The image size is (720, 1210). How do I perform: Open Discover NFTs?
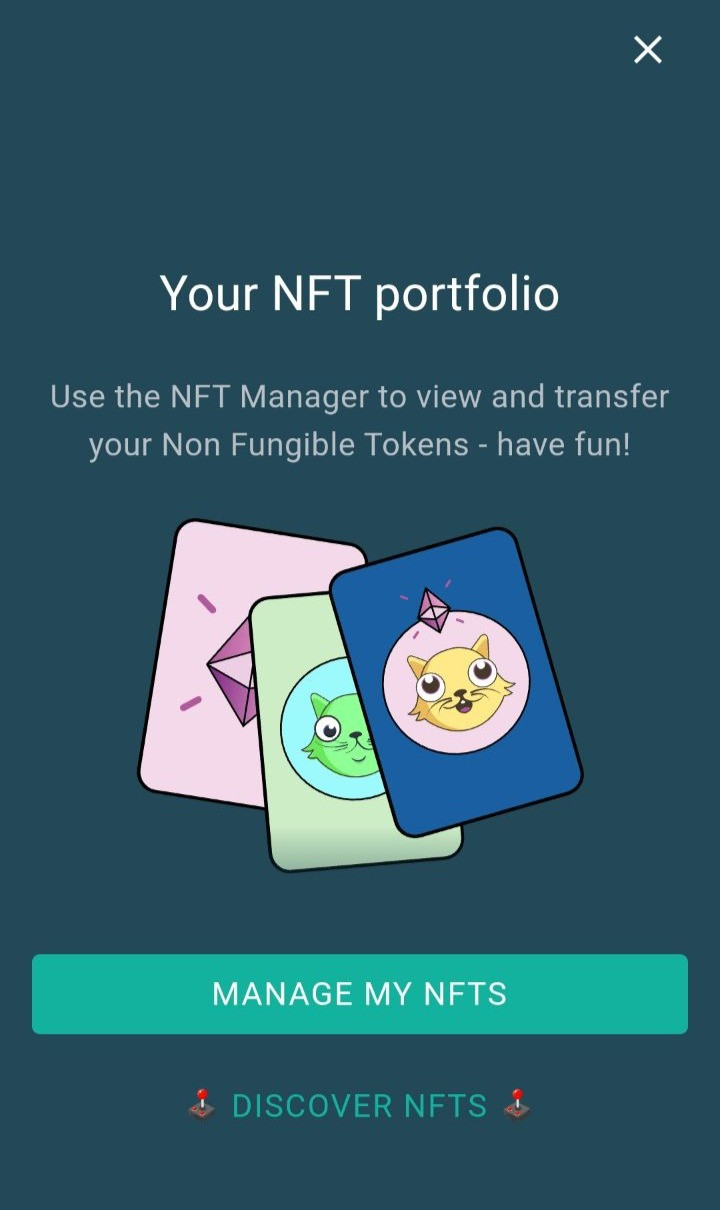click(360, 1106)
